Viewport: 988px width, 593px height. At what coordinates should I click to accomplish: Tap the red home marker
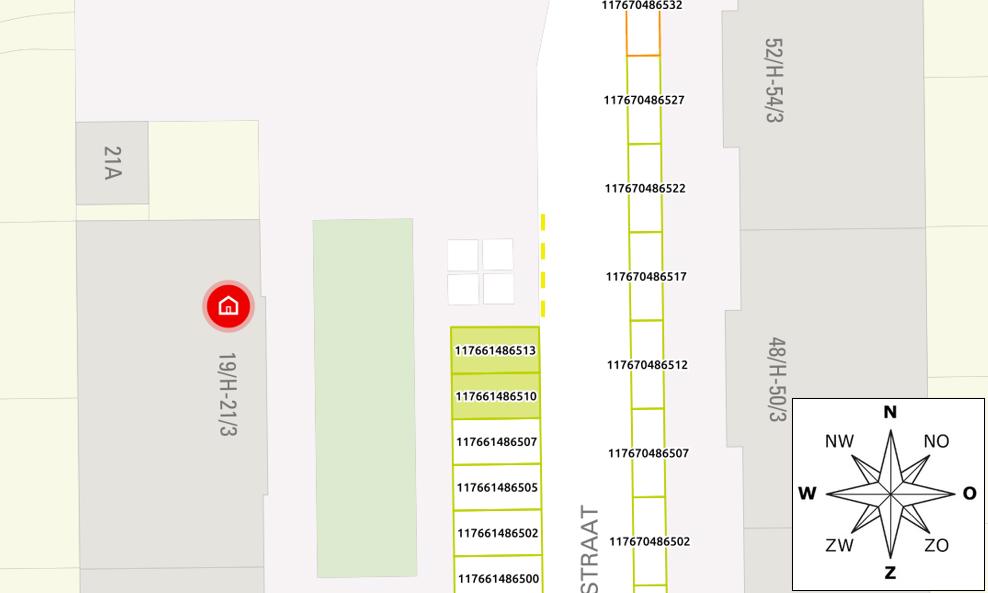pyautogui.click(x=228, y=306)
